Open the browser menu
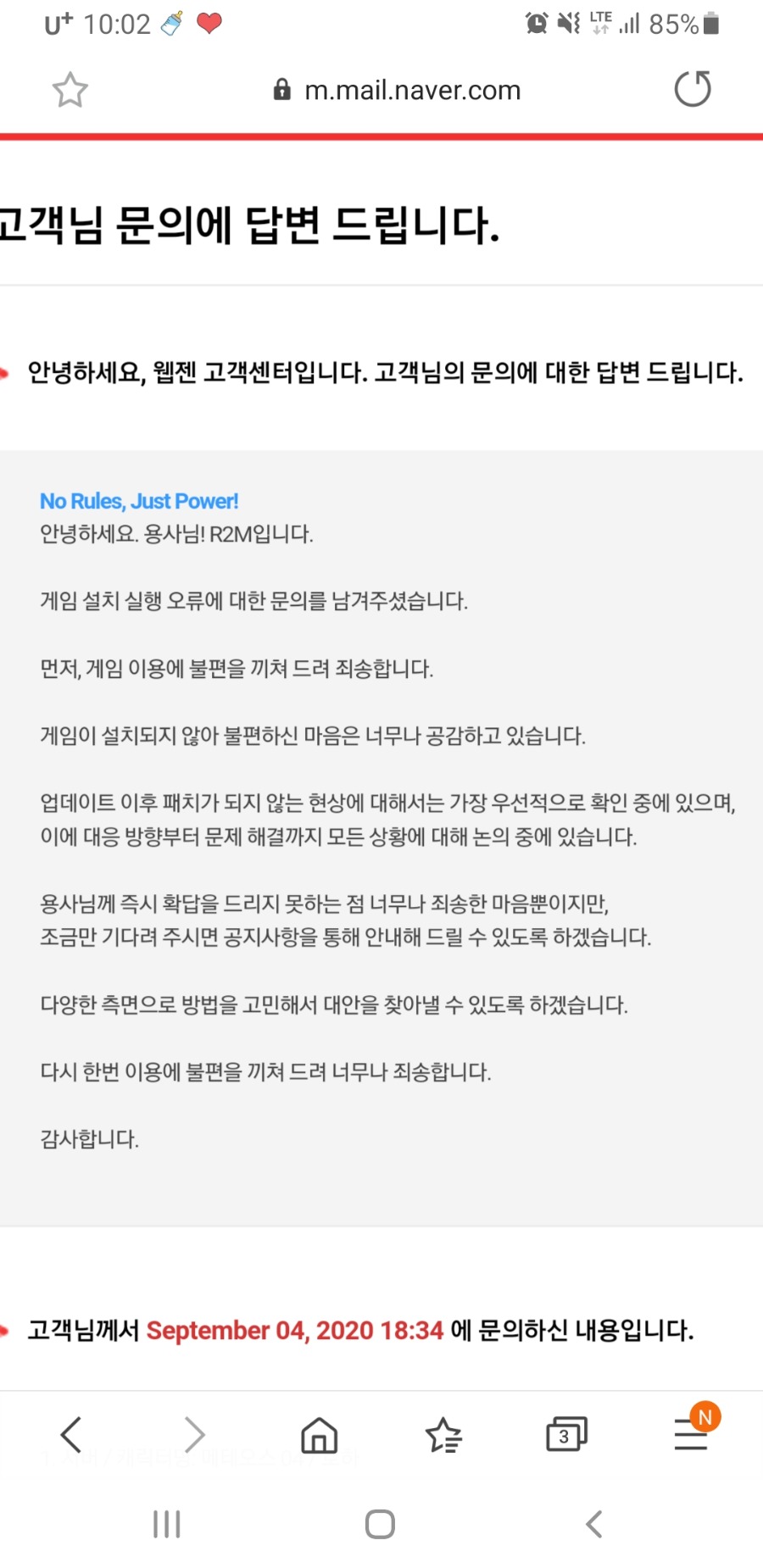763x1568 pixels. click(x=692, y=1435)
